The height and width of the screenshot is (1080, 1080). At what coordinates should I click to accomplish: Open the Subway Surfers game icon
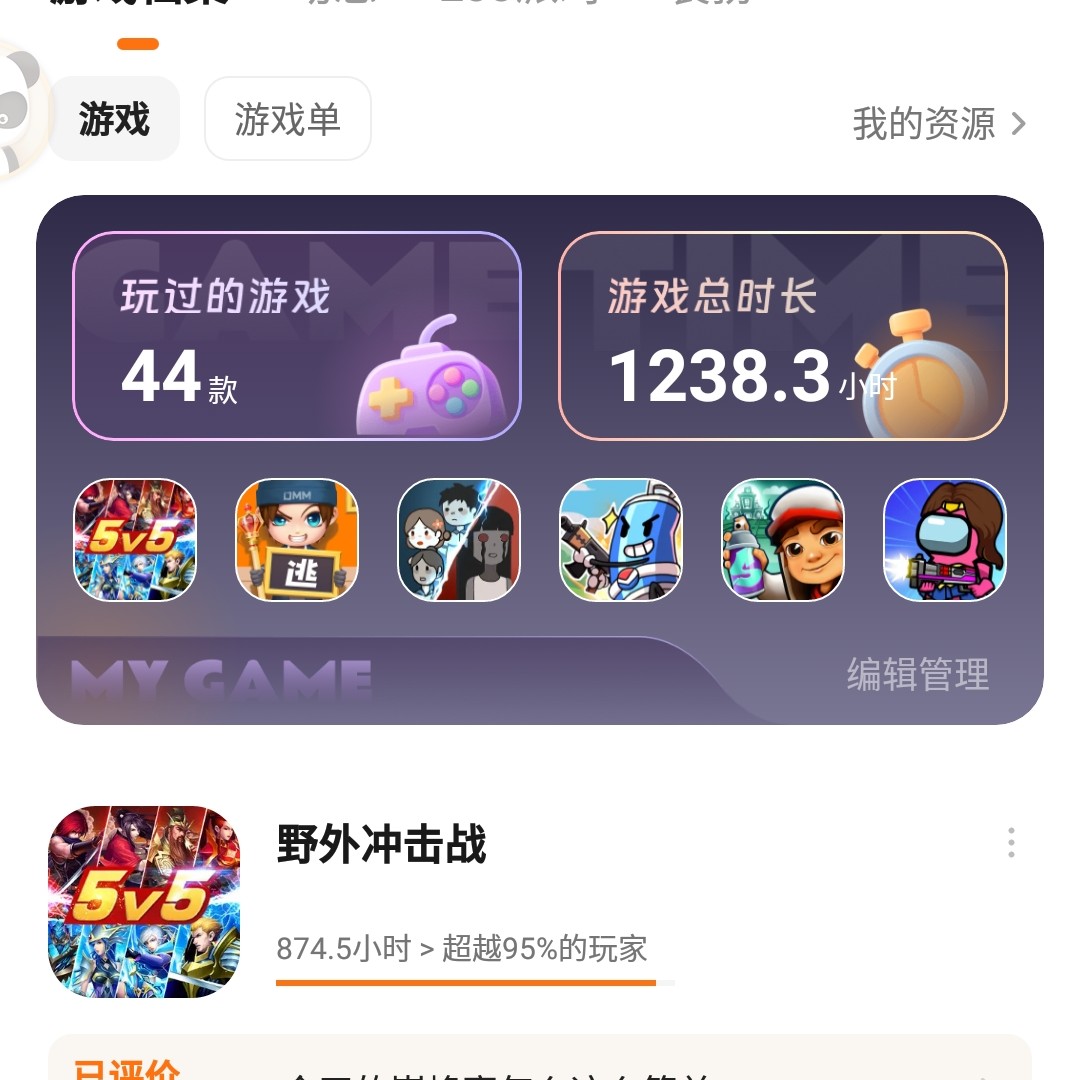(783, 540)
